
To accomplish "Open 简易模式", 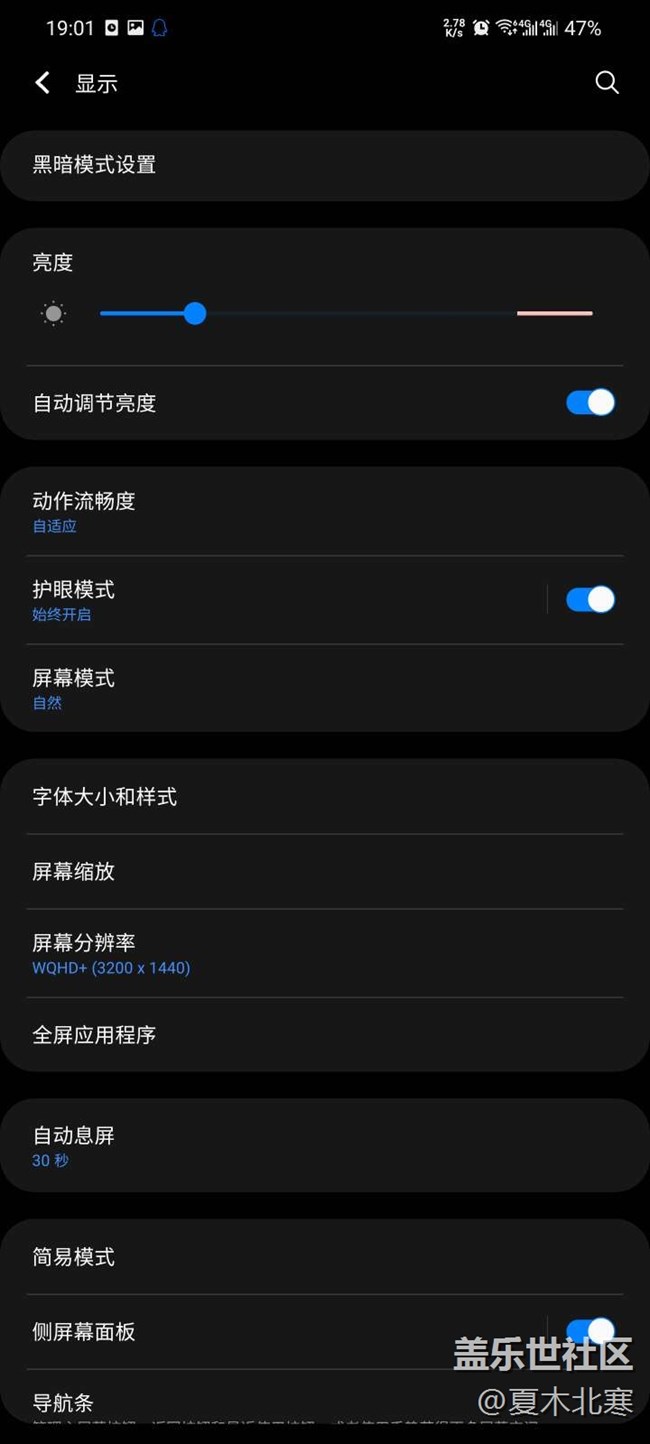I will [325, 1257].
